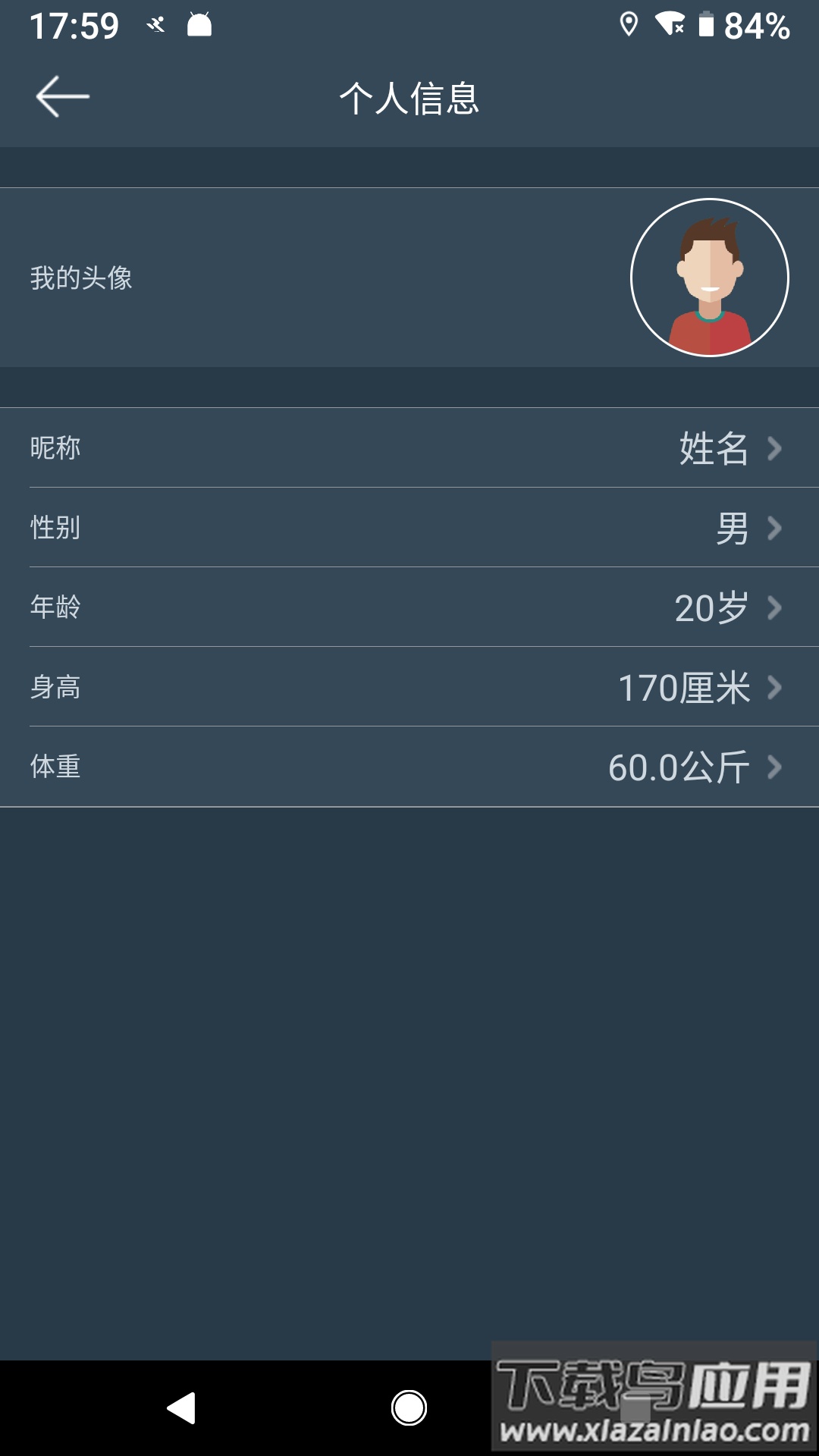
Task: Open the chevron beside 20岁
Action: 774,607
